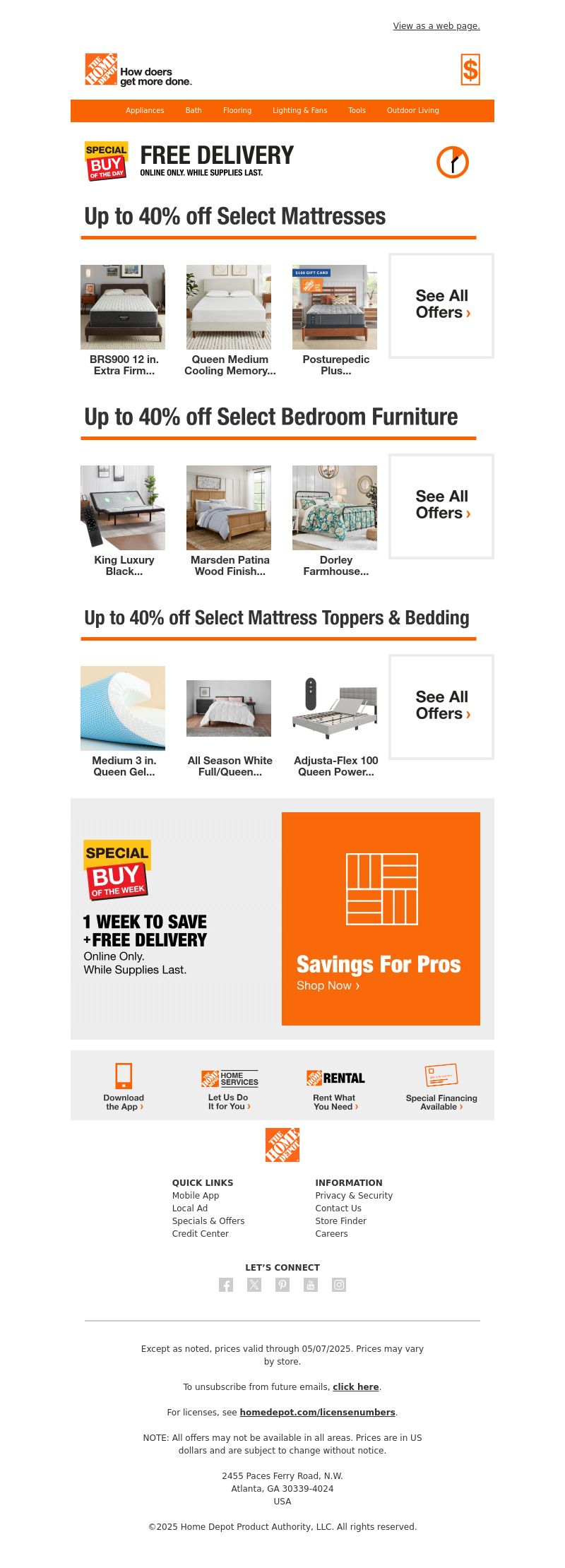Screen dimensions: 565x1568
Task: Select the Outdoor Living category
Action: [412, 110]
